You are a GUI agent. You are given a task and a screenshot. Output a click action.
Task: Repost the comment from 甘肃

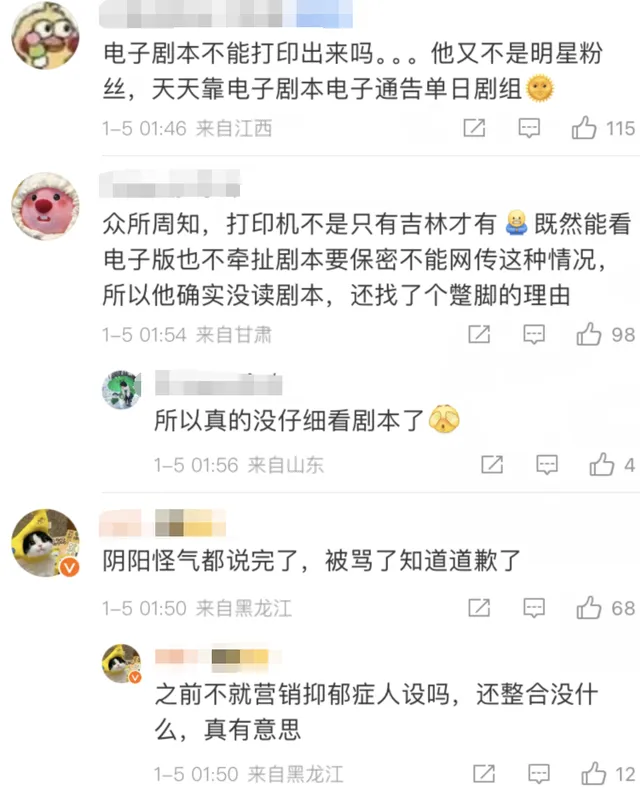[x=481, y=334]
